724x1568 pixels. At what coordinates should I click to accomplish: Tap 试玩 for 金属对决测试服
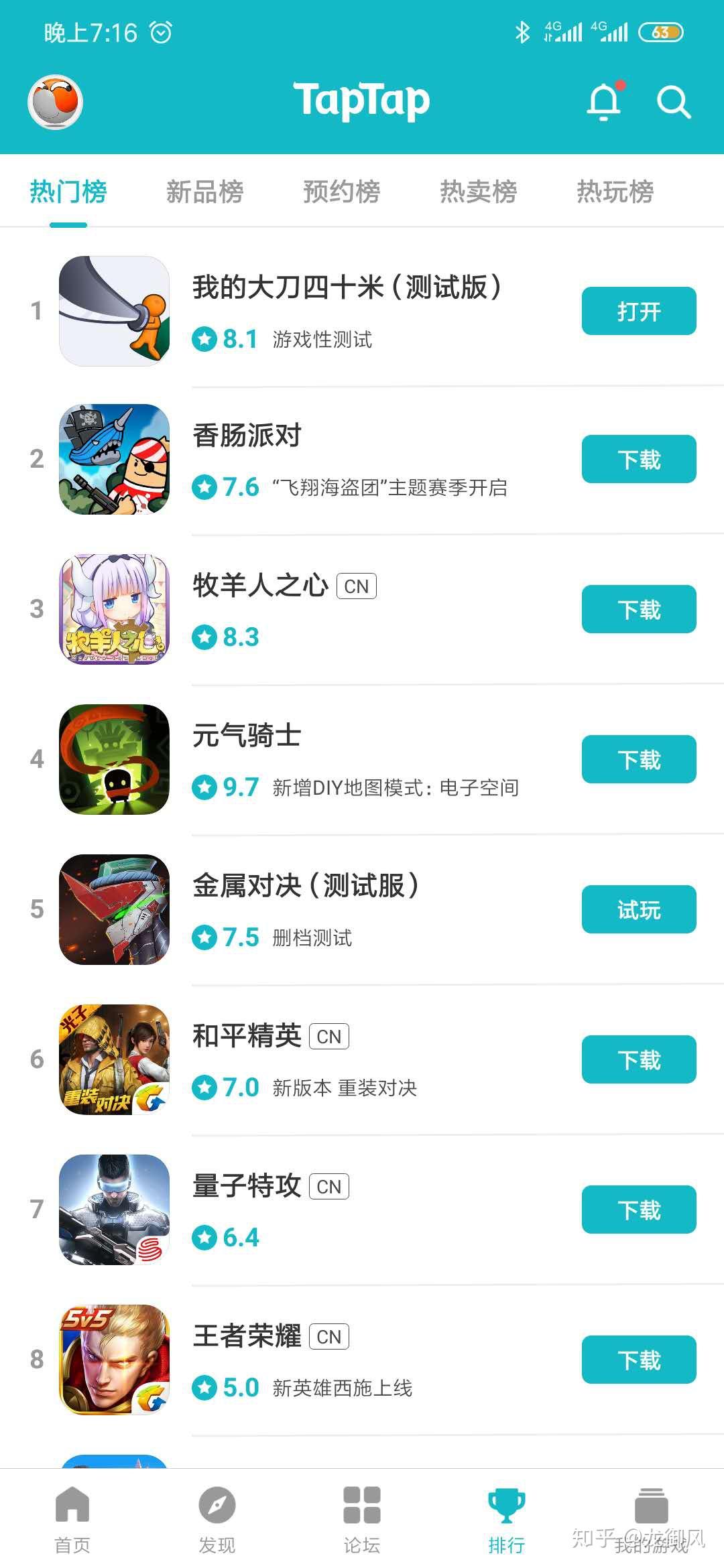[x=638, y=909]
